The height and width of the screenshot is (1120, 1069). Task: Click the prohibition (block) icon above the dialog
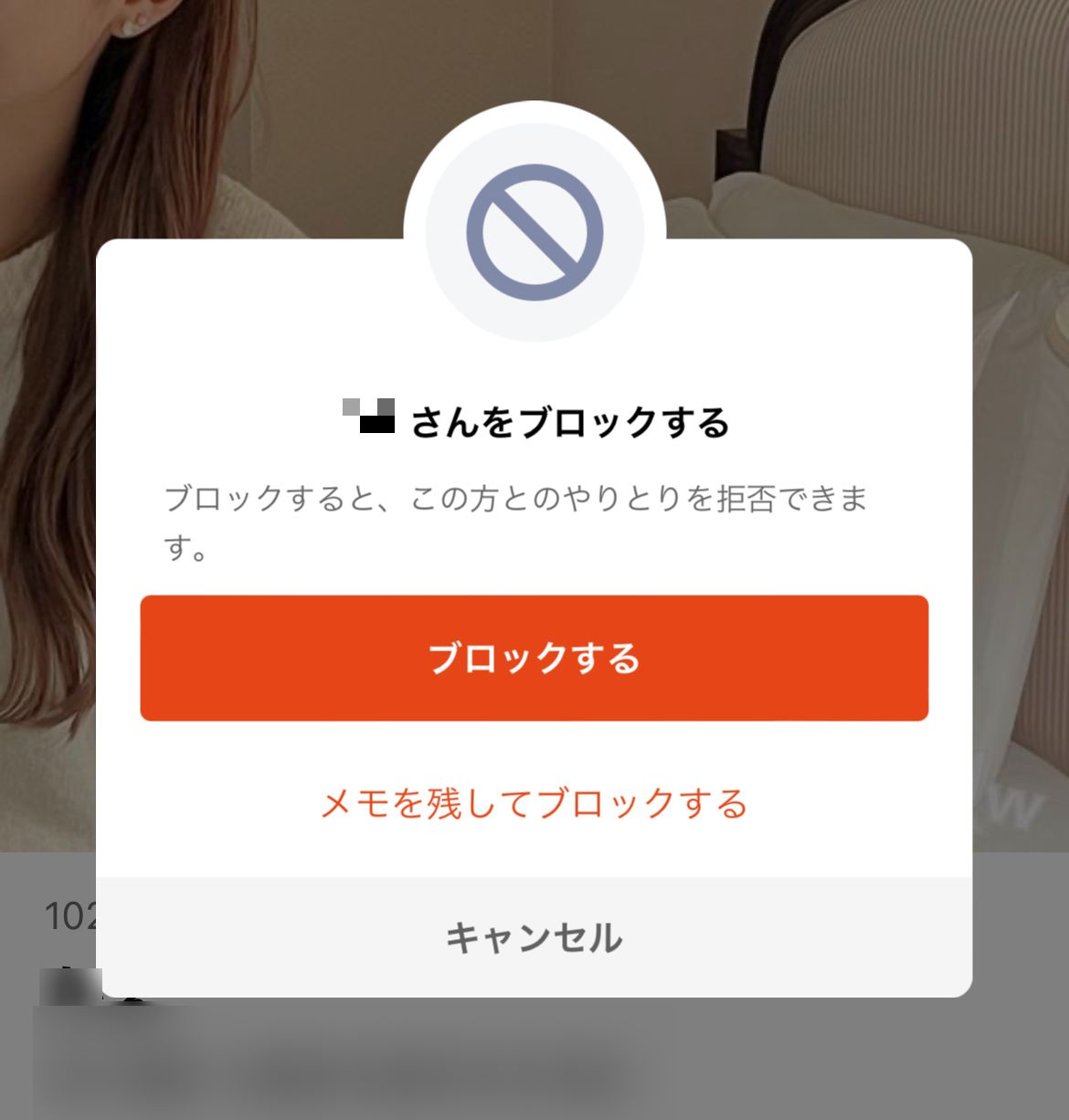pos(534,230)
